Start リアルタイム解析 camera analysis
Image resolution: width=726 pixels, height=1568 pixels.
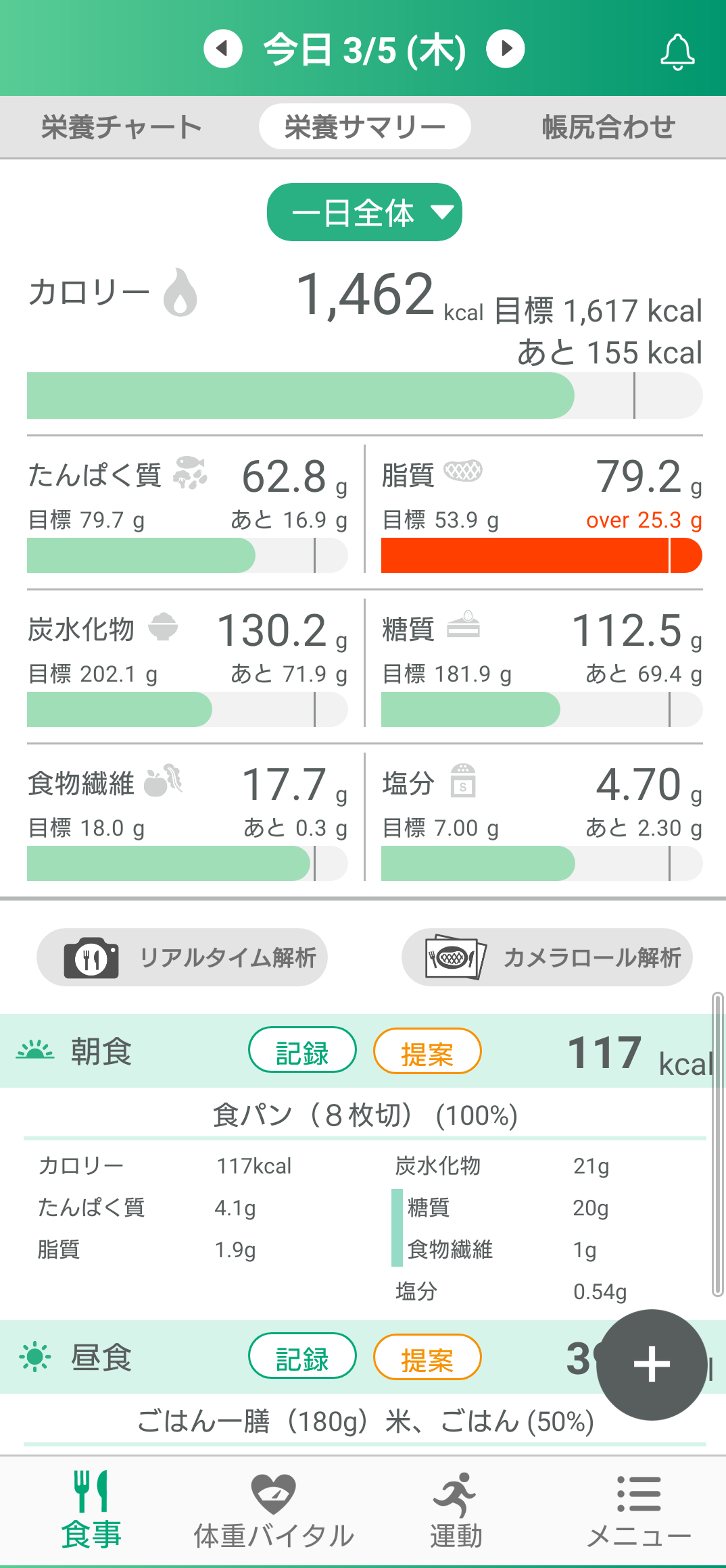point(182,957)
